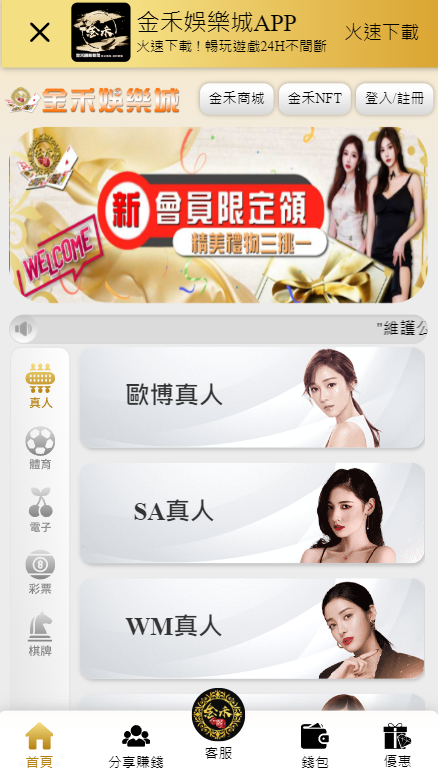Go to the 首頁 home tab

[39, 745]
